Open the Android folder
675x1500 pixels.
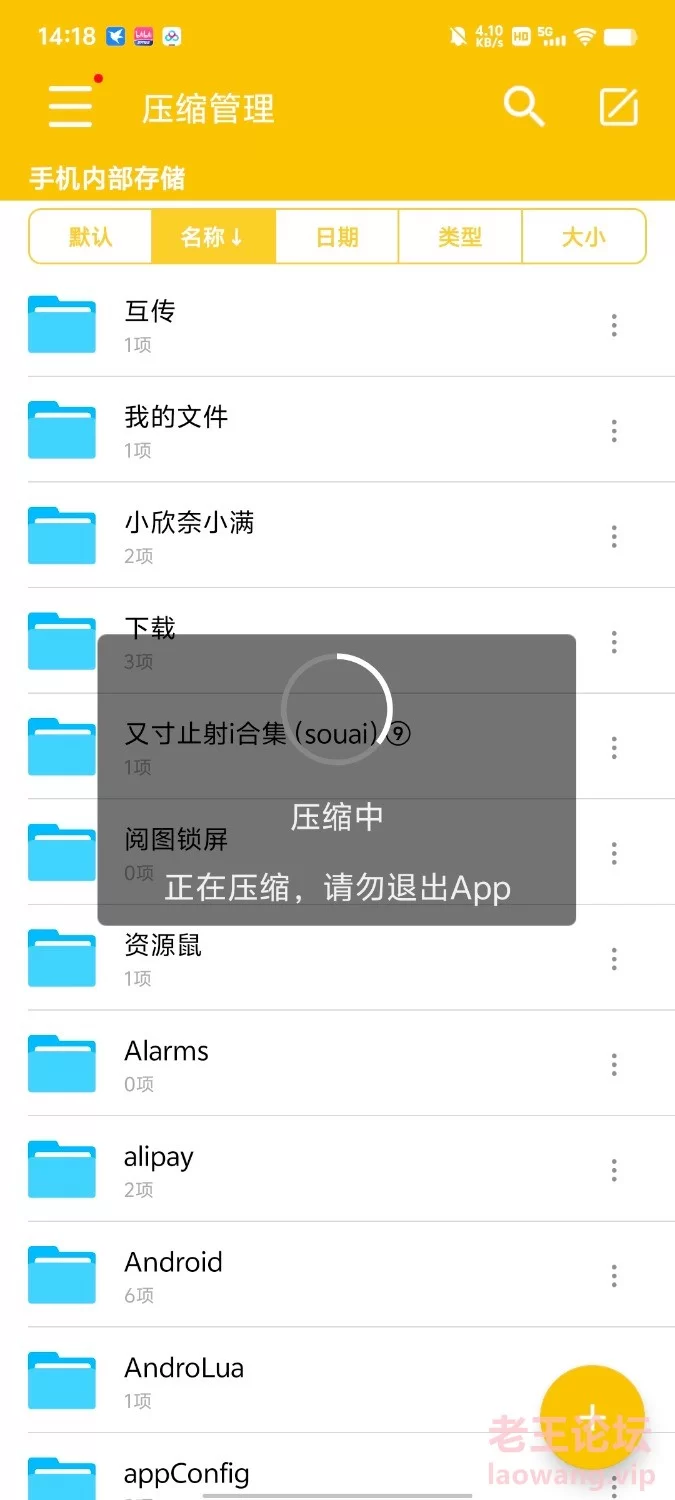(337, 1275)
